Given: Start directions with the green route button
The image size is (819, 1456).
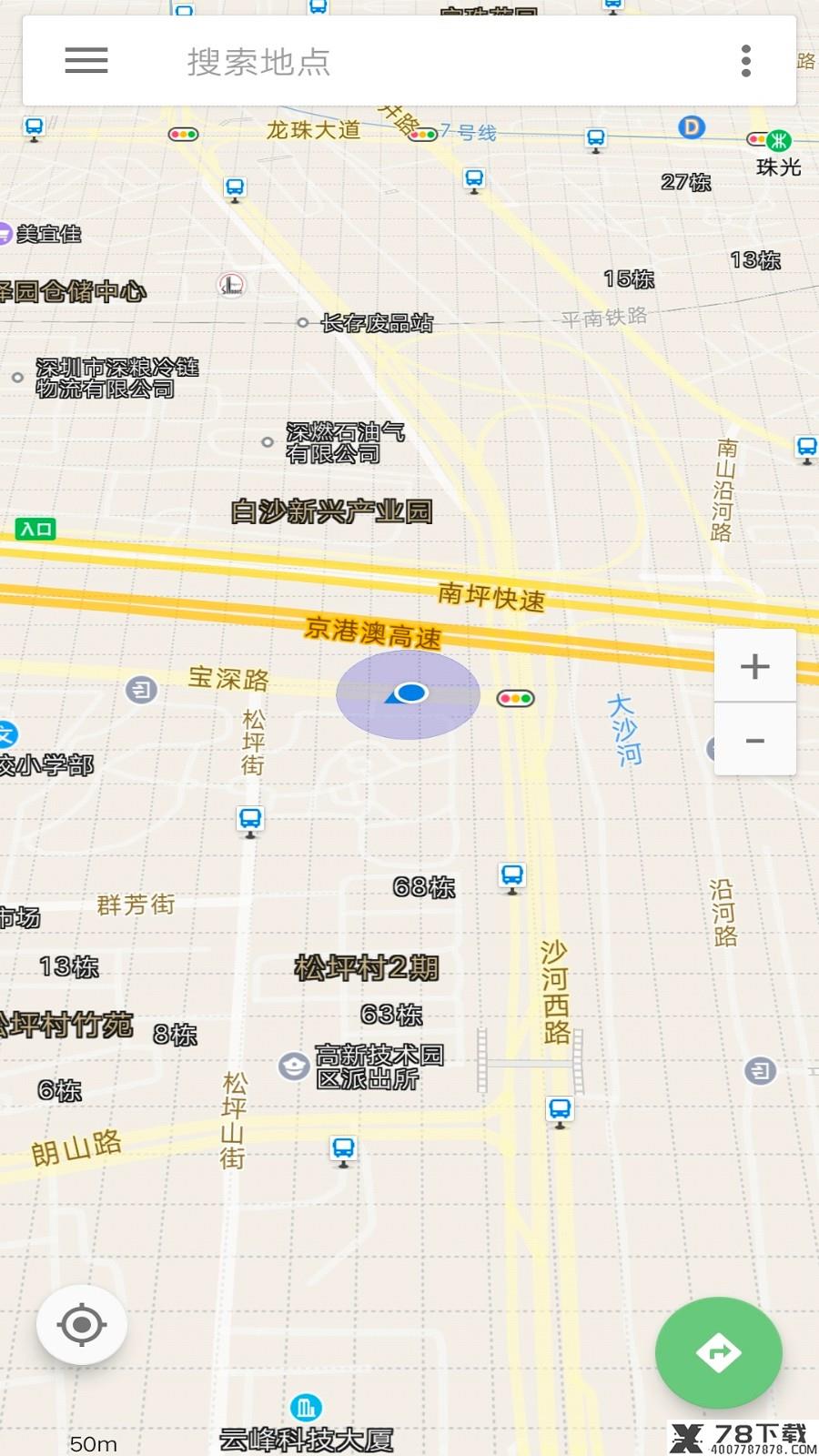Looking at the screenshot, I should pos(719,1352).
